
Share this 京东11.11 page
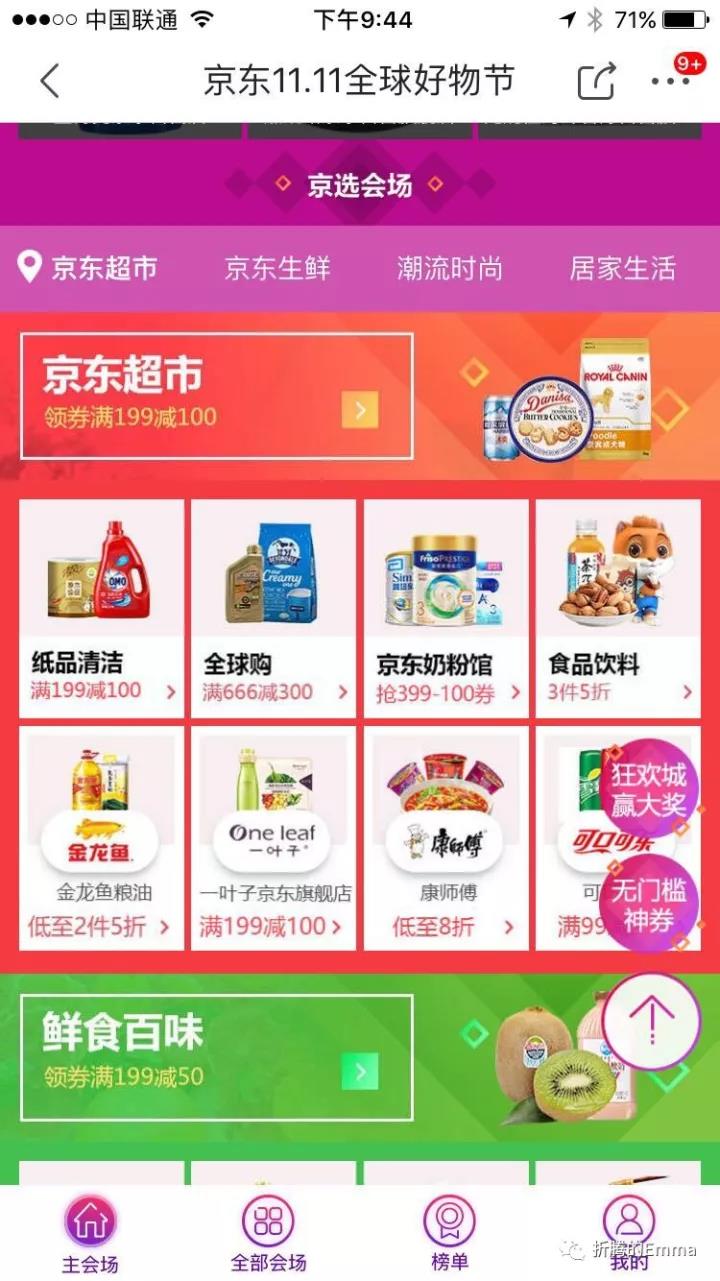pos(596,81)
